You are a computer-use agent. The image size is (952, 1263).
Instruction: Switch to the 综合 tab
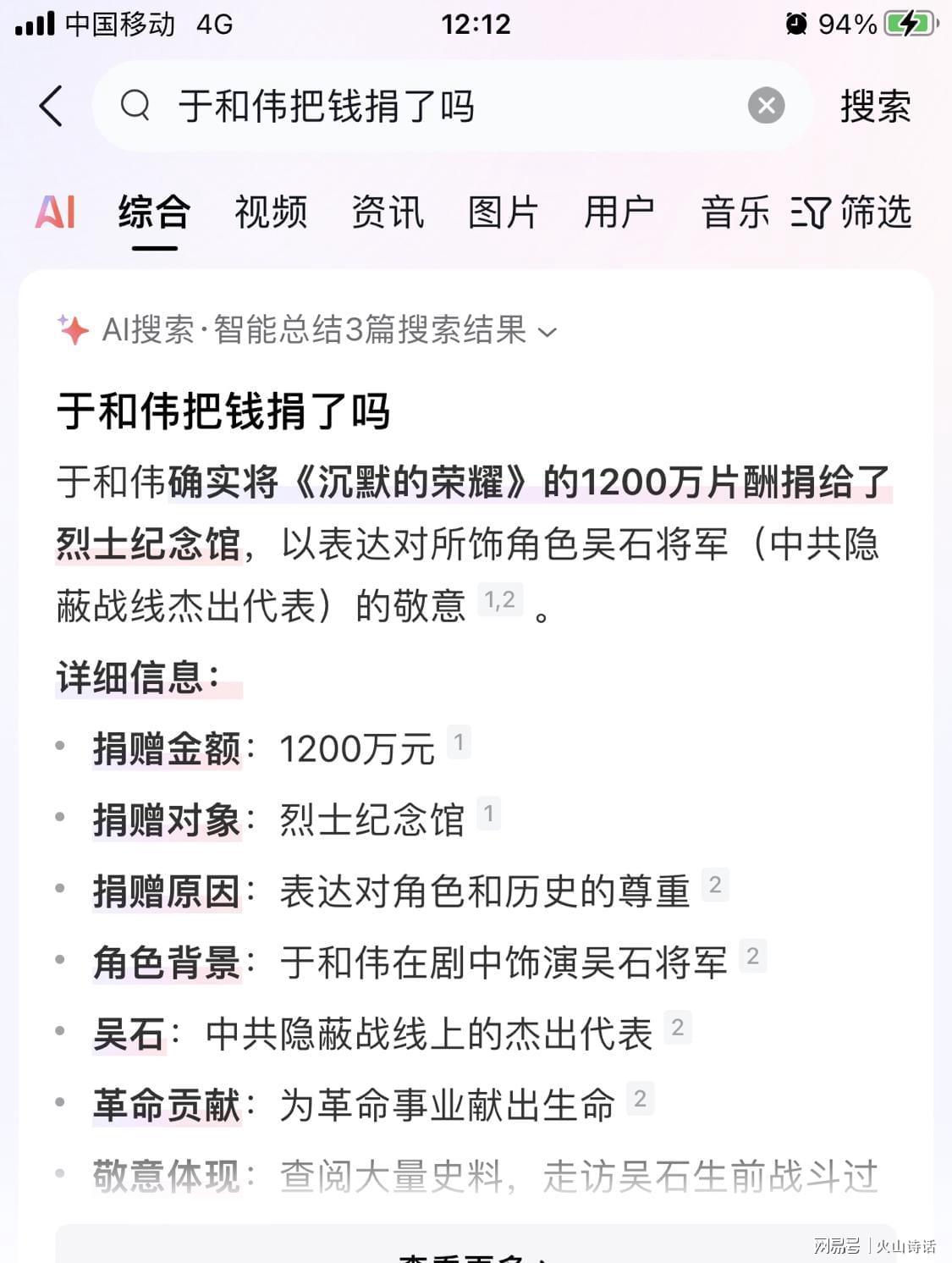pyautogui.click(x=154, y=212)
